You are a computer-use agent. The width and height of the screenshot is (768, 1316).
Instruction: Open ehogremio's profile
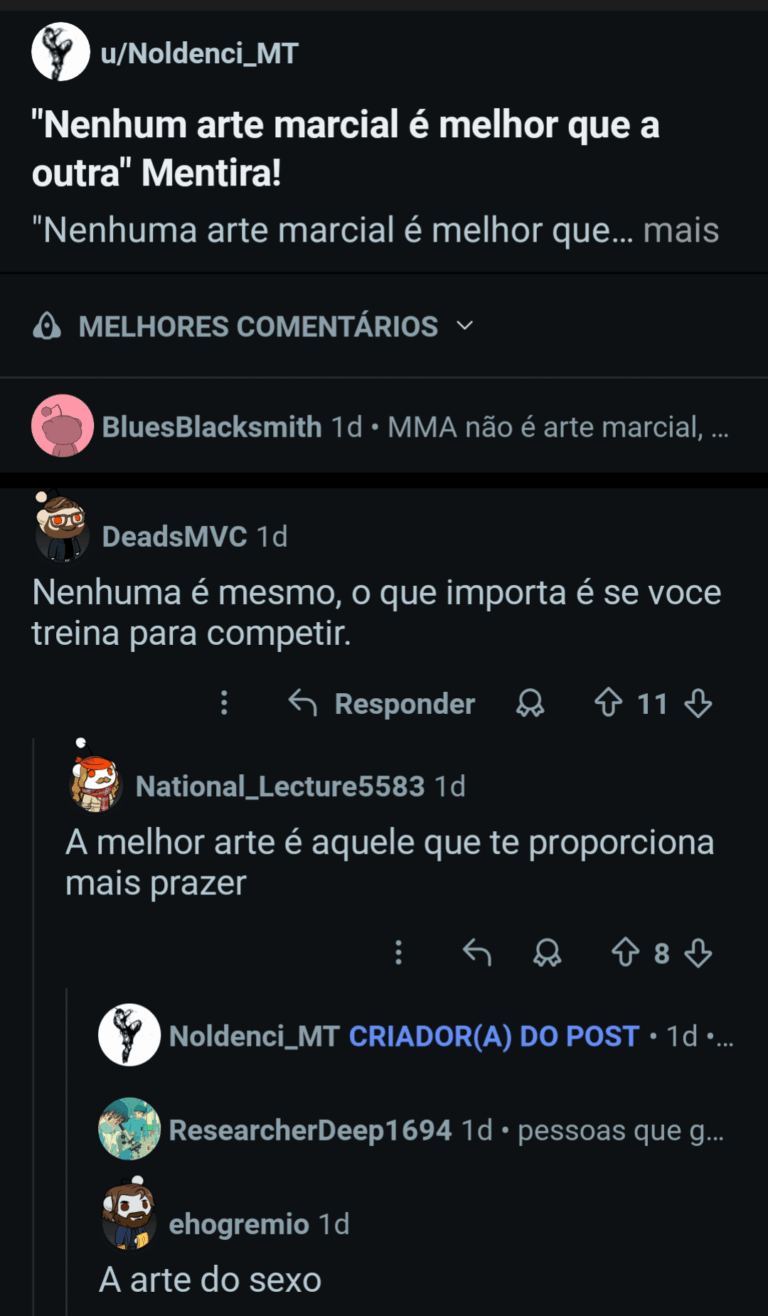(x=238, y=1223)
